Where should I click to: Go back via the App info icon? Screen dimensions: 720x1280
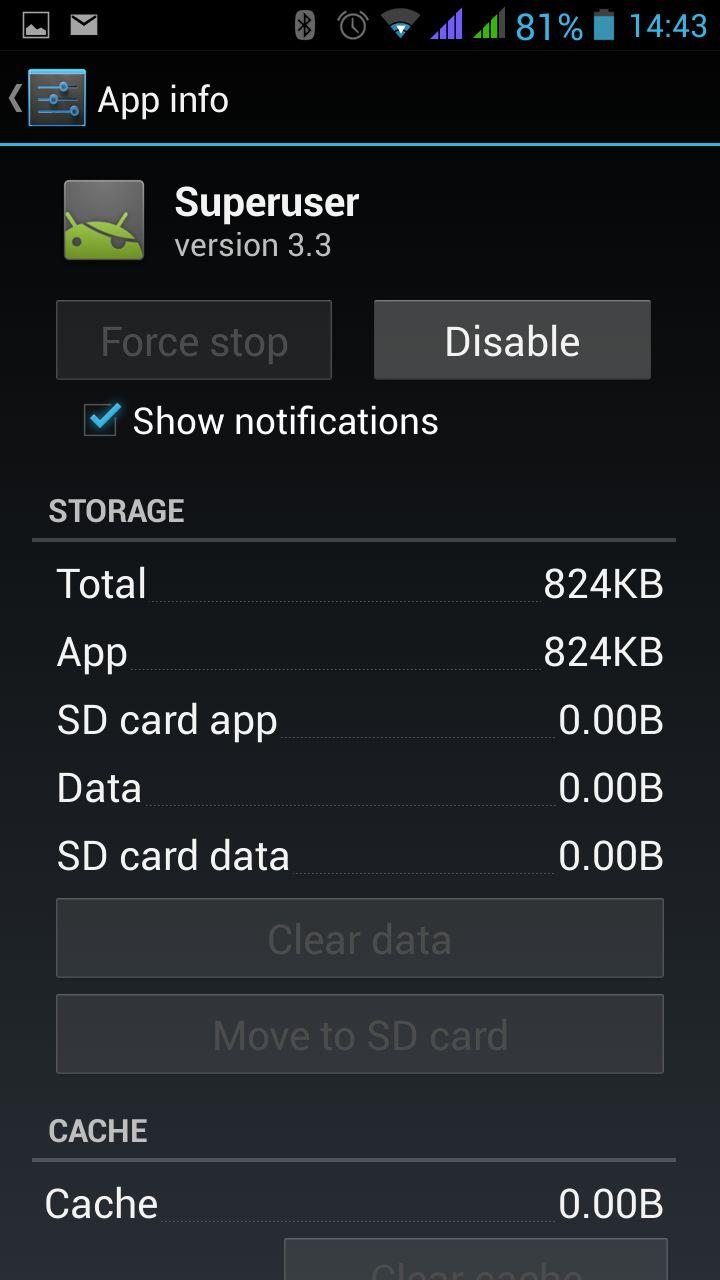(56, 98)
